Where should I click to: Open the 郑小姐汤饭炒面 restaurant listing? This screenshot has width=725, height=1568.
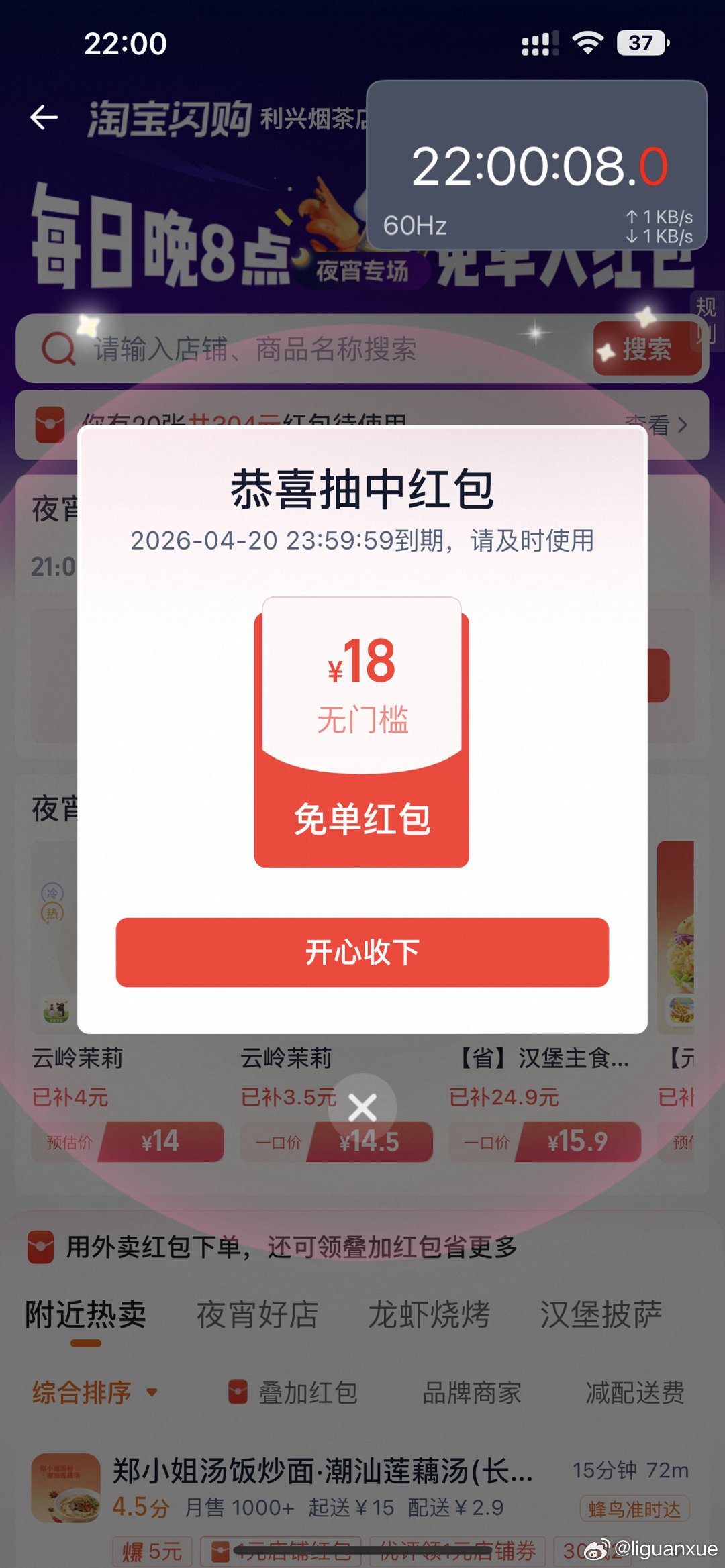pyautogui.click(x=322, y=1471)
